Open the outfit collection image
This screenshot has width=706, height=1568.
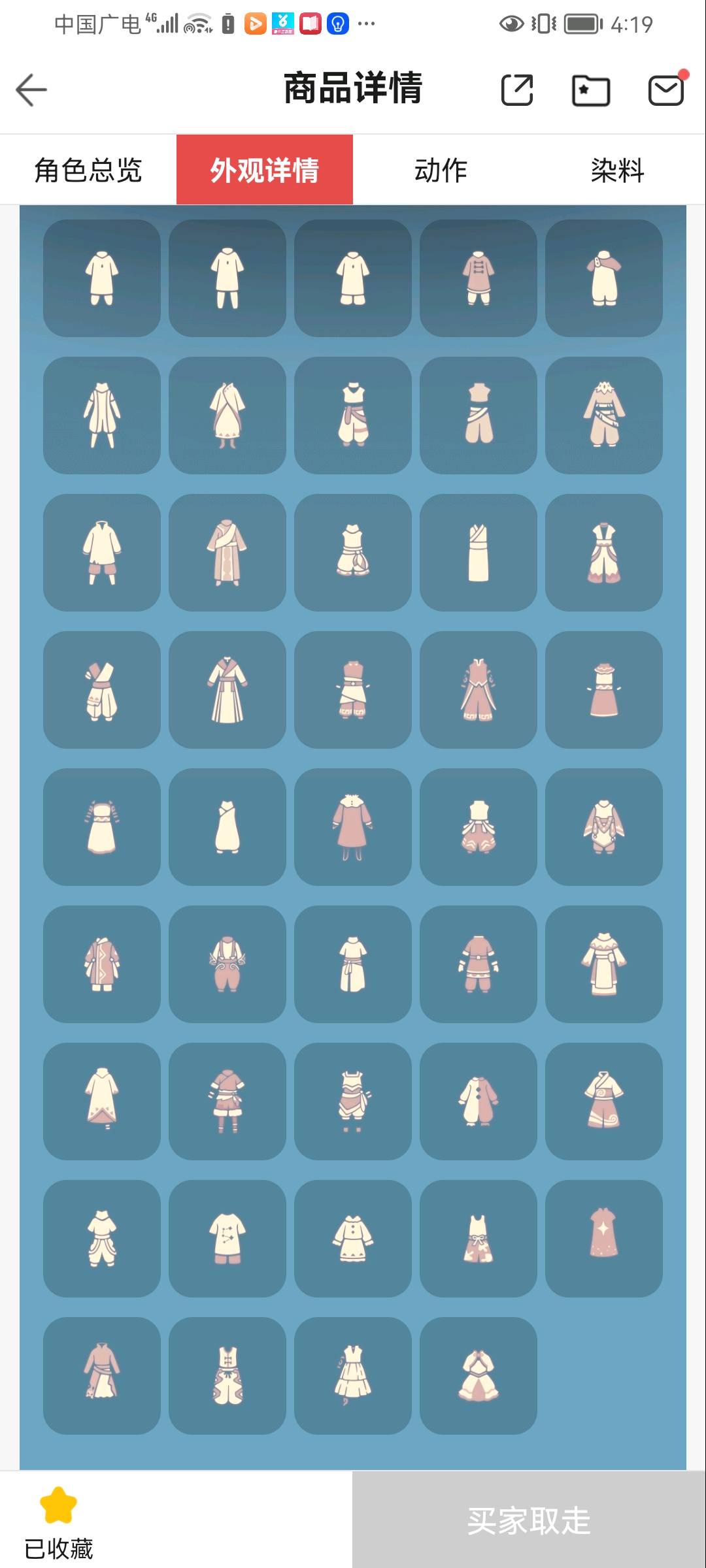pos(353,838)
